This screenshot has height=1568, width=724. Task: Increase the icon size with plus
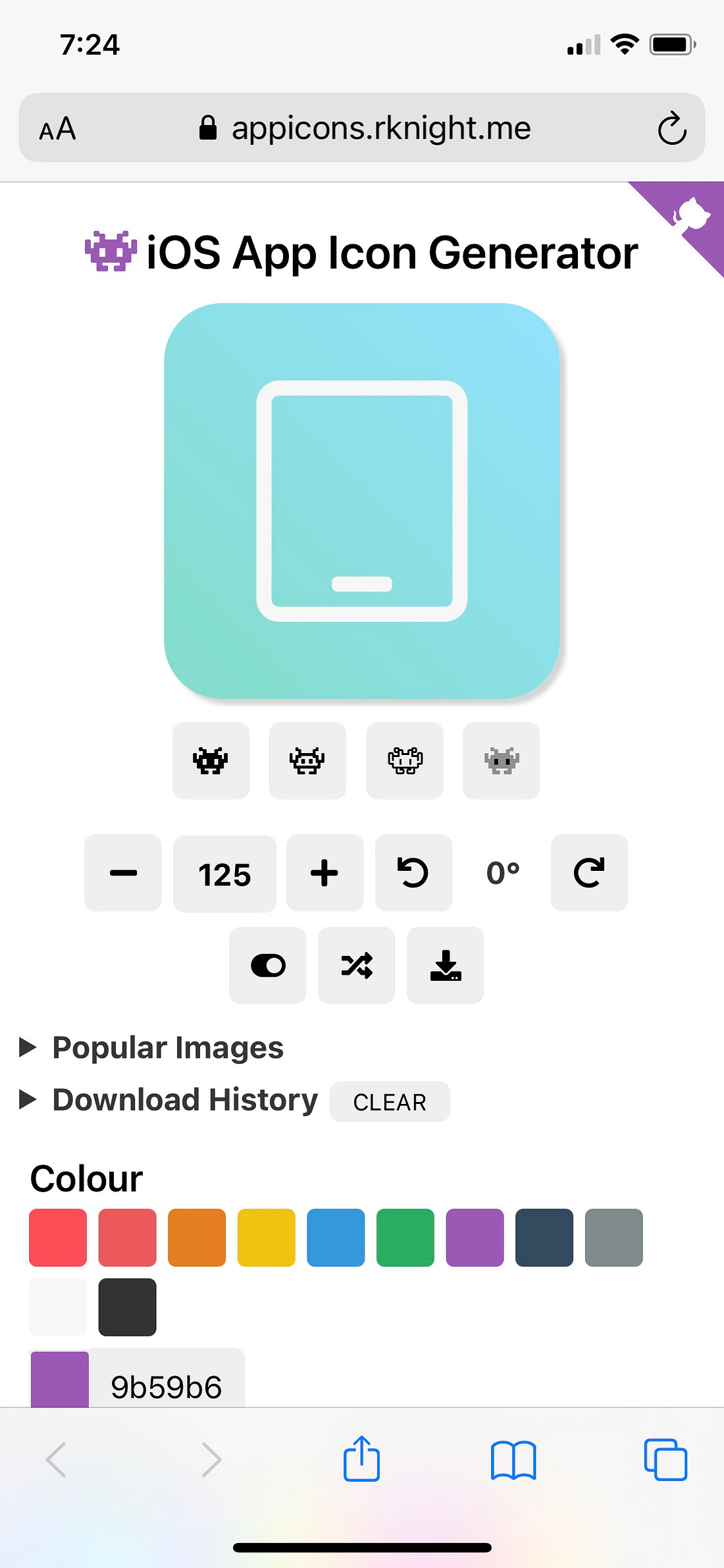click(324, 873)
